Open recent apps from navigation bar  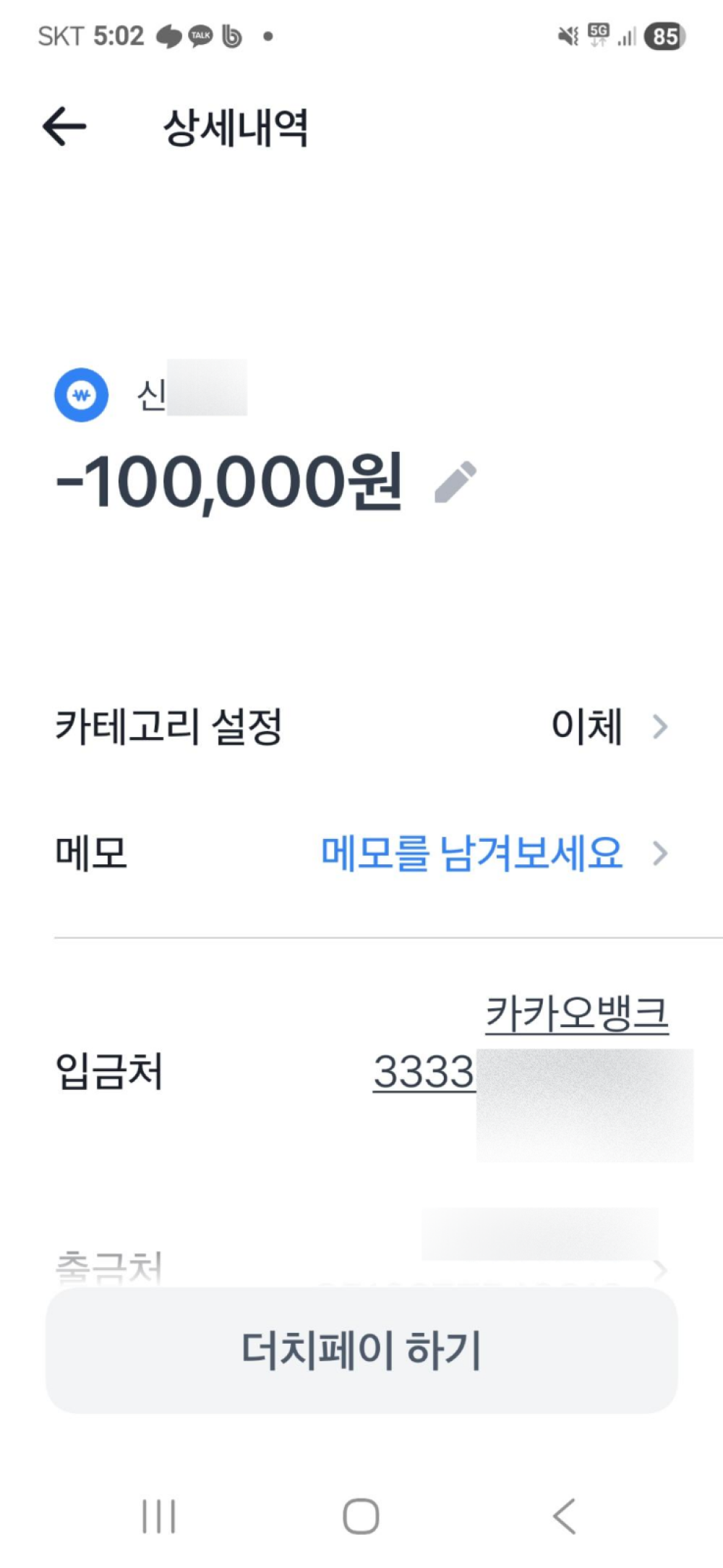tap(159, 1516)
